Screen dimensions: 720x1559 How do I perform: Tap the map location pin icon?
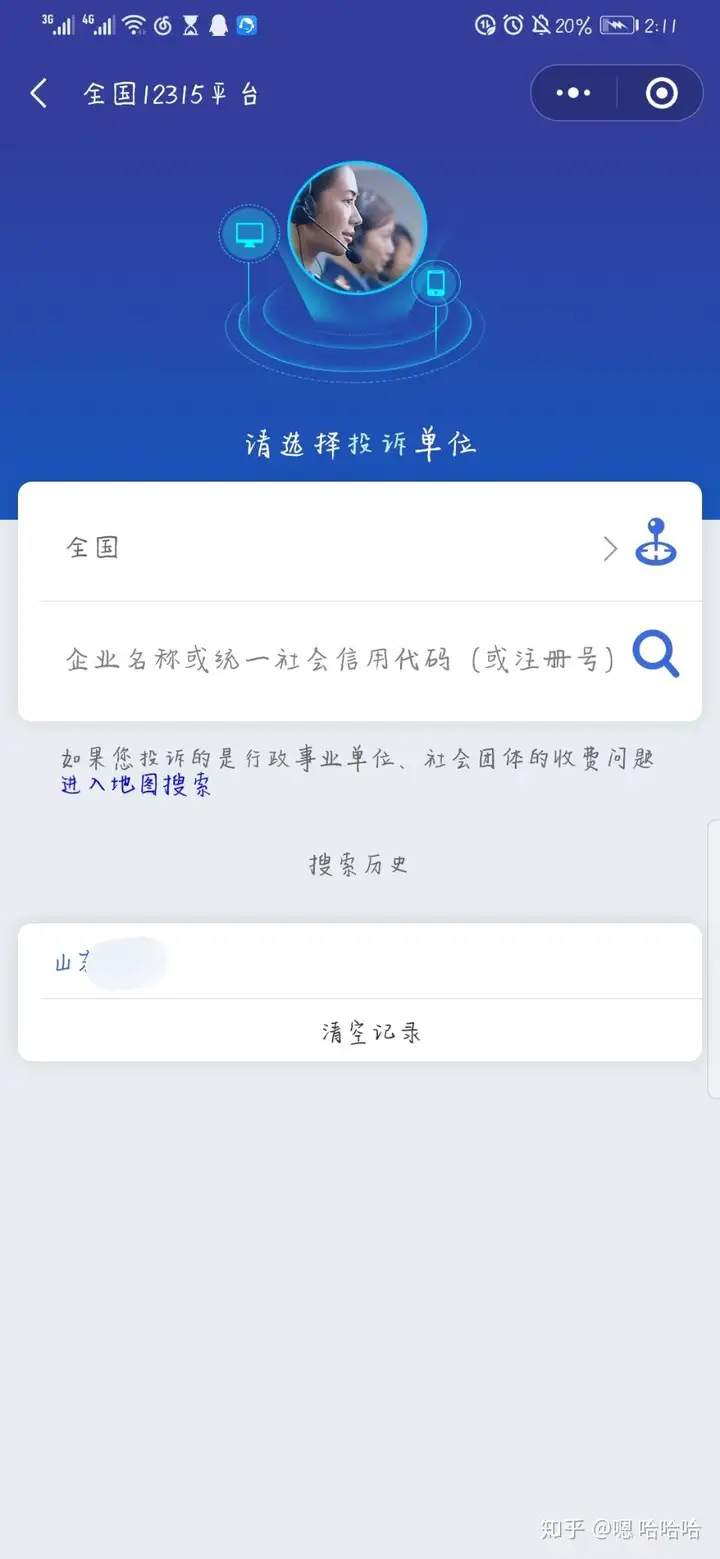click(x=656, y=543)
